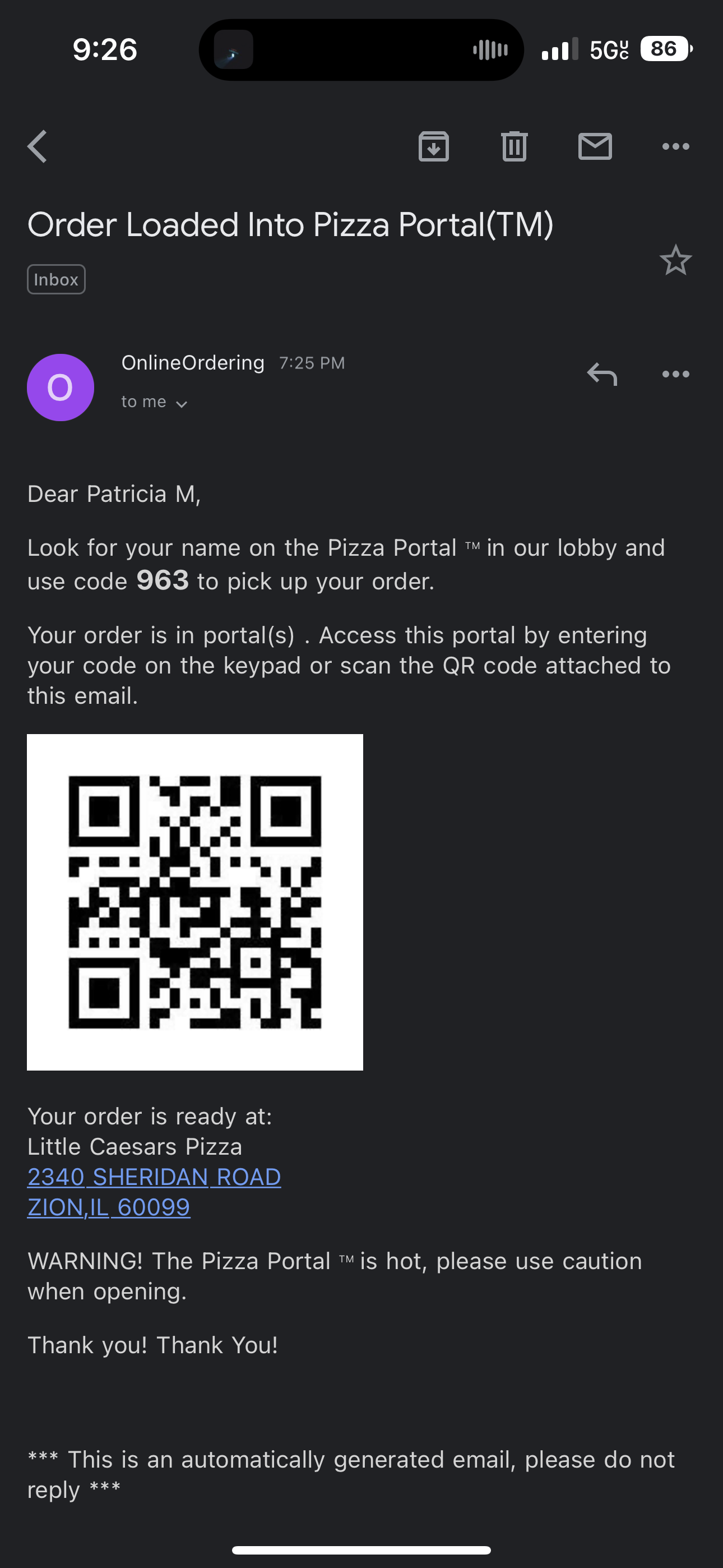Star the Order Loaded email
This screenshot has height=1568, width=723.
pos(675,261)
